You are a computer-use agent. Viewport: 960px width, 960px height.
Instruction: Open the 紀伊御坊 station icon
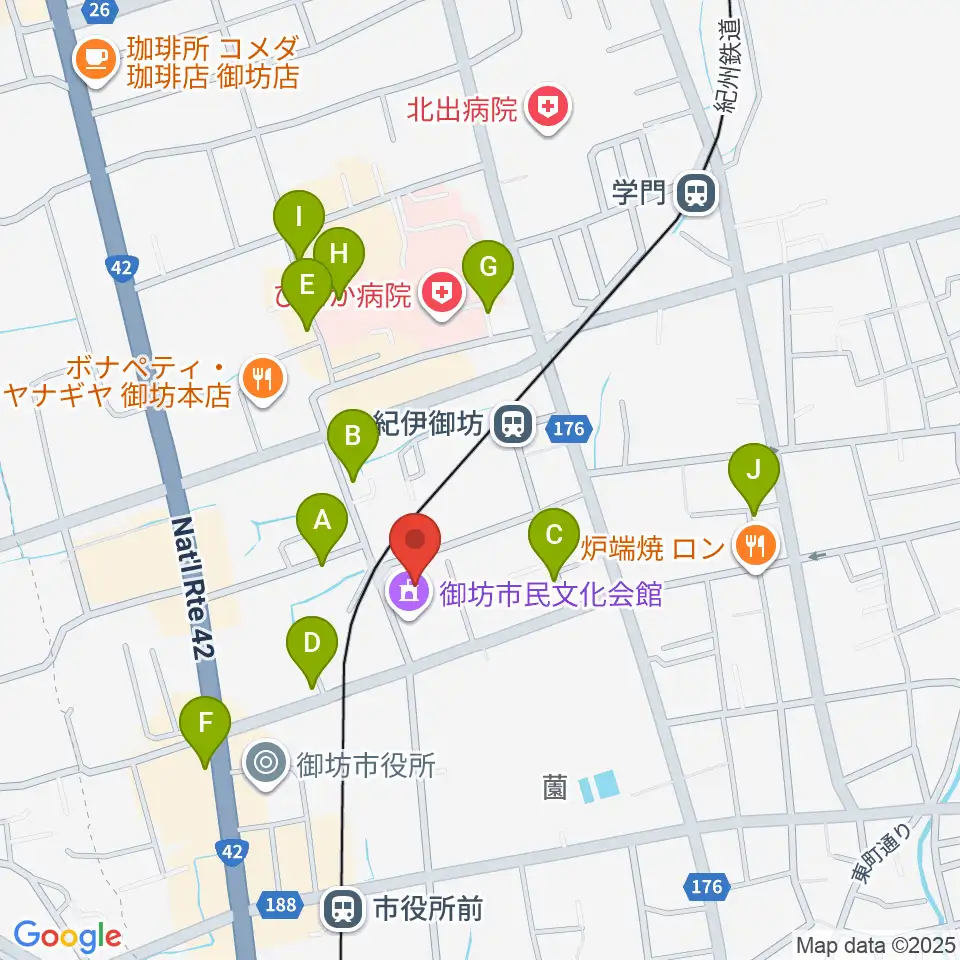(513, 424)
